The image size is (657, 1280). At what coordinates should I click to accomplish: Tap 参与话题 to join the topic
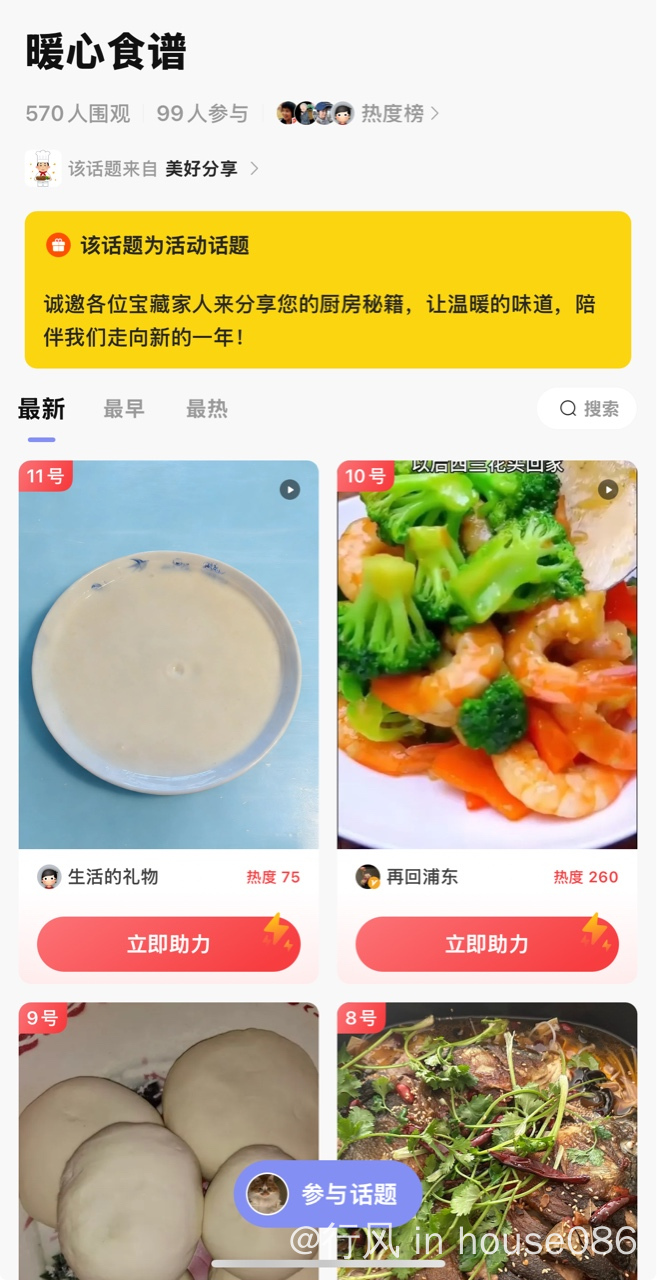coord(328,1194)
